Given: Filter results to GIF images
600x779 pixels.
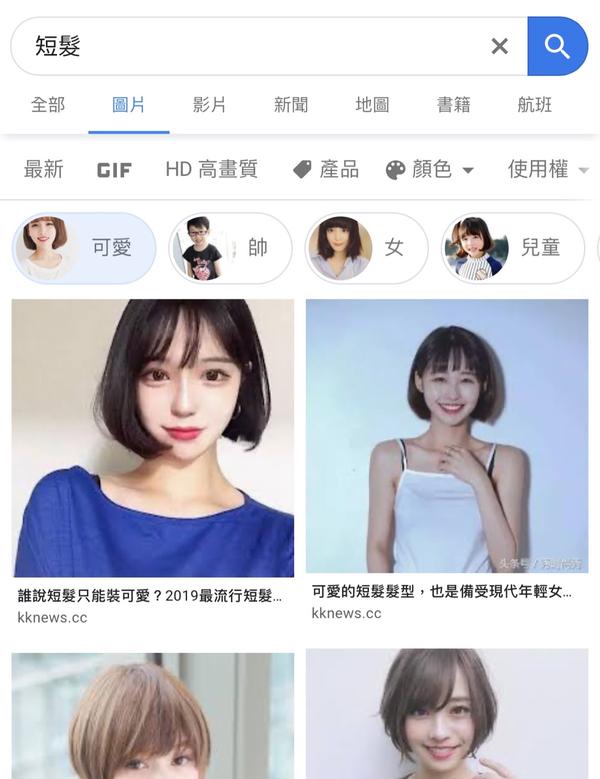Looking at the screenshot, I should click(114, 170).
